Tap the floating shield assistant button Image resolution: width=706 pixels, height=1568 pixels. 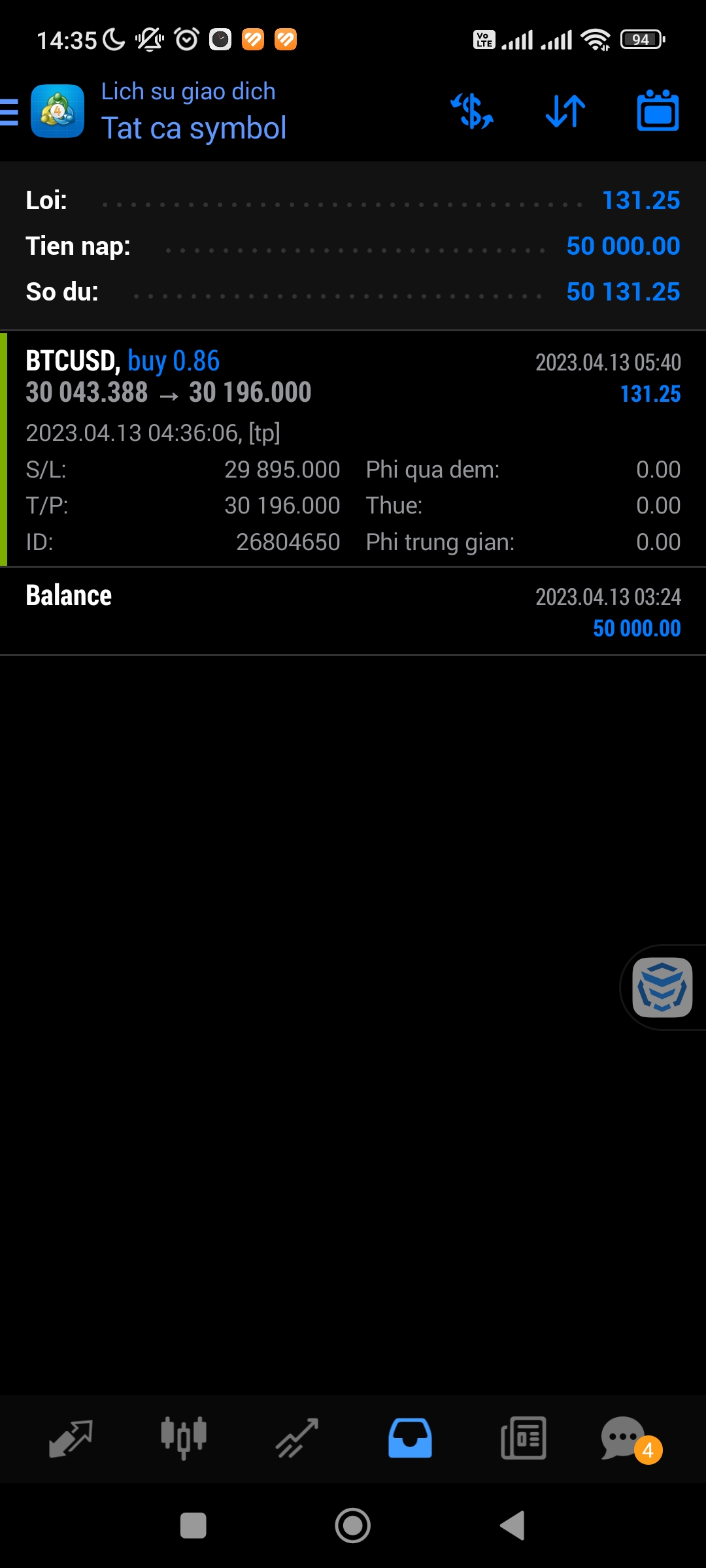click(662, 987)
